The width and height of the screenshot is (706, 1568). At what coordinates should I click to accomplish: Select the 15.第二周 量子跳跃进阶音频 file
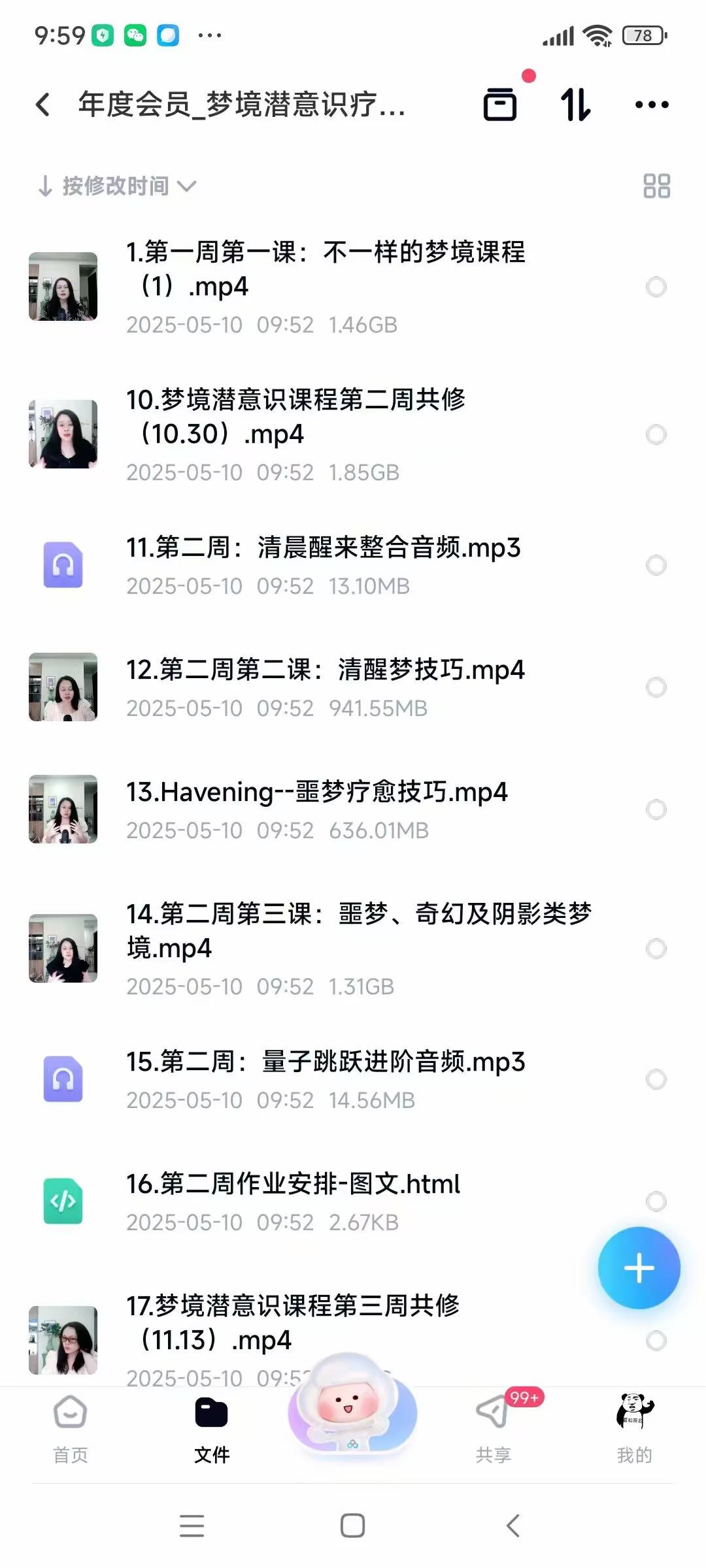656,1079
